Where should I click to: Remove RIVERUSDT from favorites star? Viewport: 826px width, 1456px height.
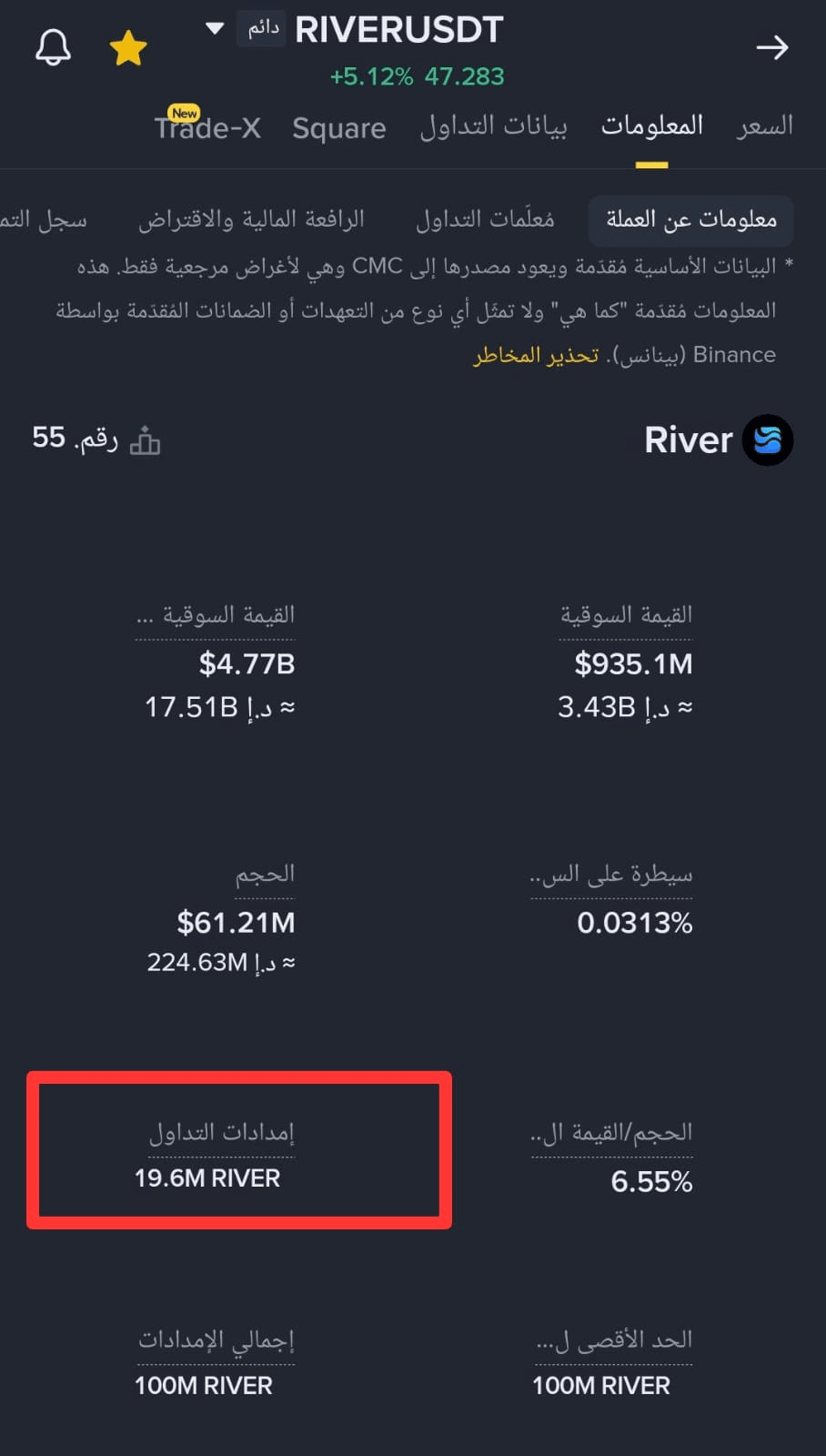point(128,47)
